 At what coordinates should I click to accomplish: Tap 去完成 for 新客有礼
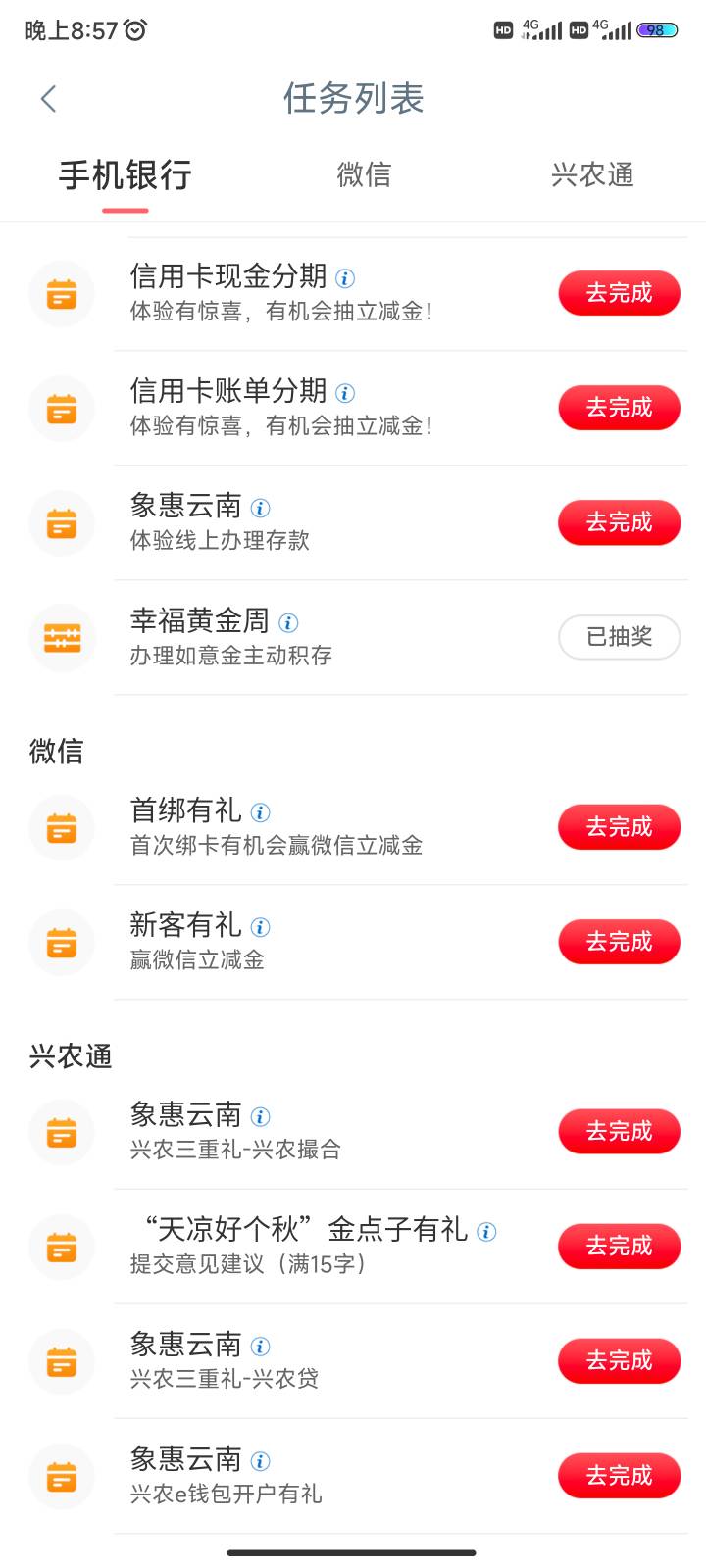(x=619, y=942)
